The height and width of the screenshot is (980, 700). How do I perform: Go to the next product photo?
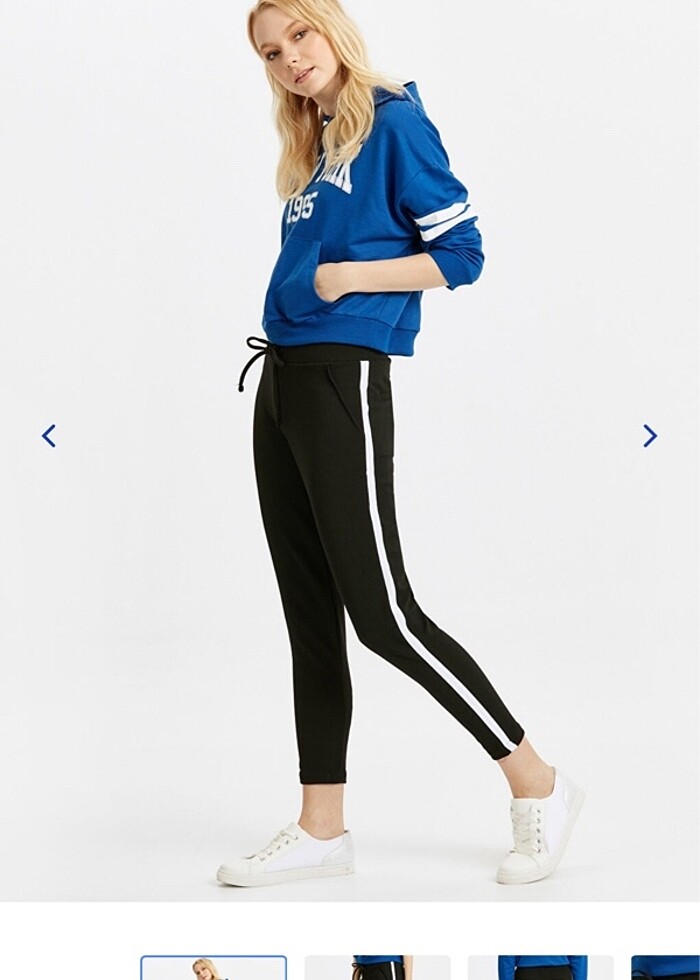[650, 436]
